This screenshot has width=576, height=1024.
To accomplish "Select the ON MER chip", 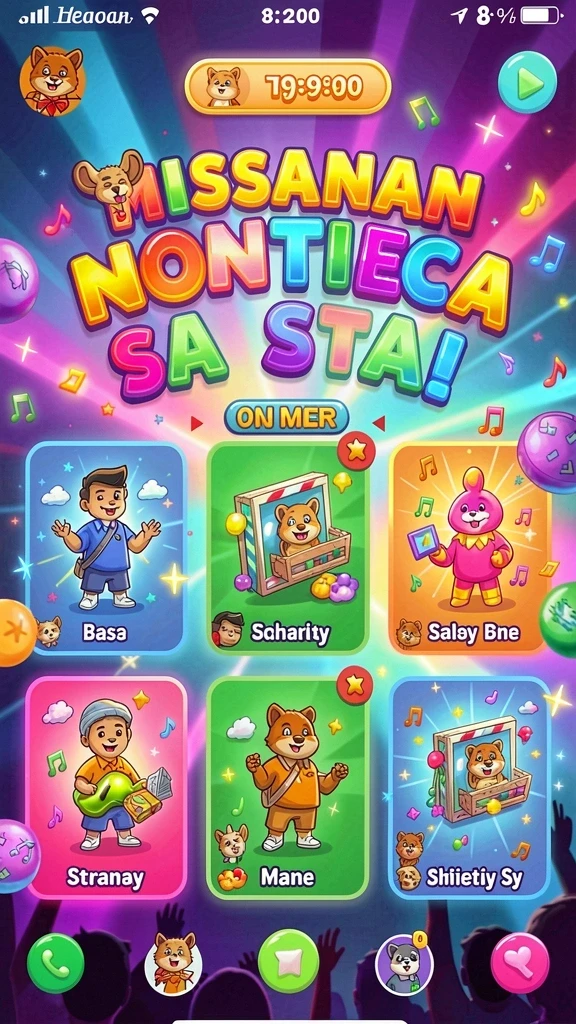I will click(x=287, y=418).
